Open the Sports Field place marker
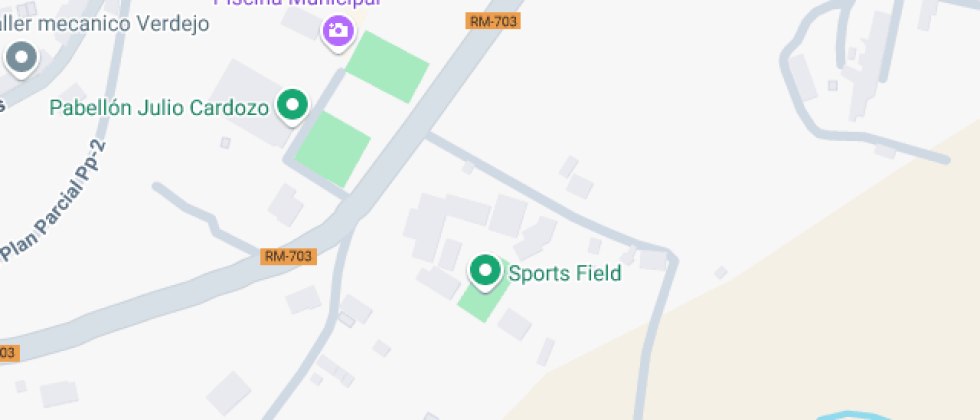Image resolution: width=980 pixels, height=420 pixels. (x=486, y=270)
